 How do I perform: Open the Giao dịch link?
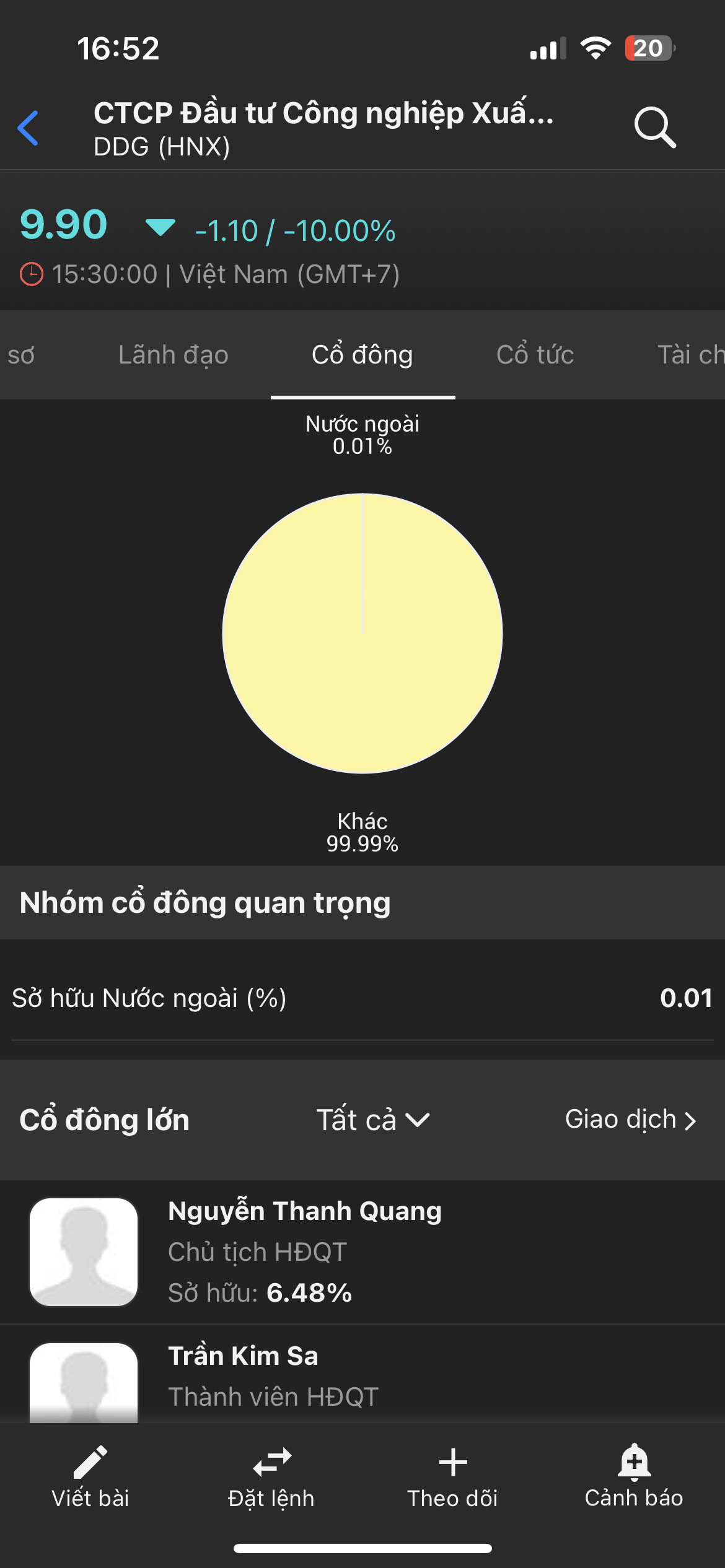[630, 1120]
